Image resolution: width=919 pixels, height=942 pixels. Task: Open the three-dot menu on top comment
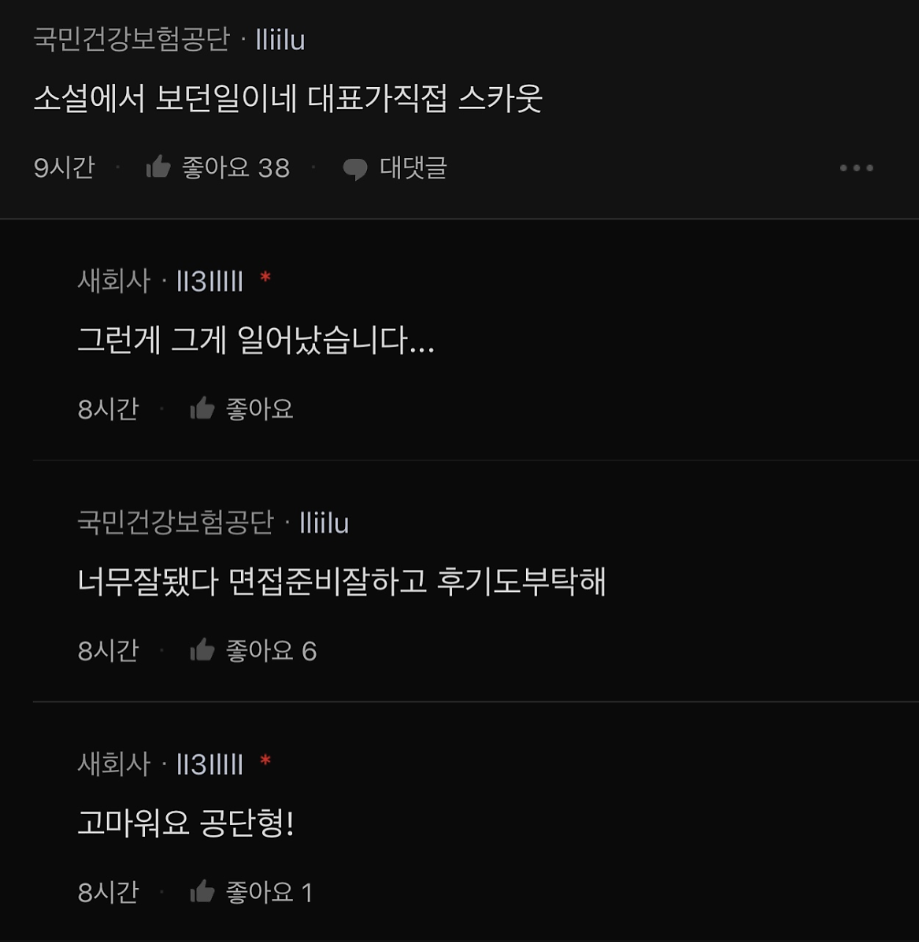coord(856,168)
